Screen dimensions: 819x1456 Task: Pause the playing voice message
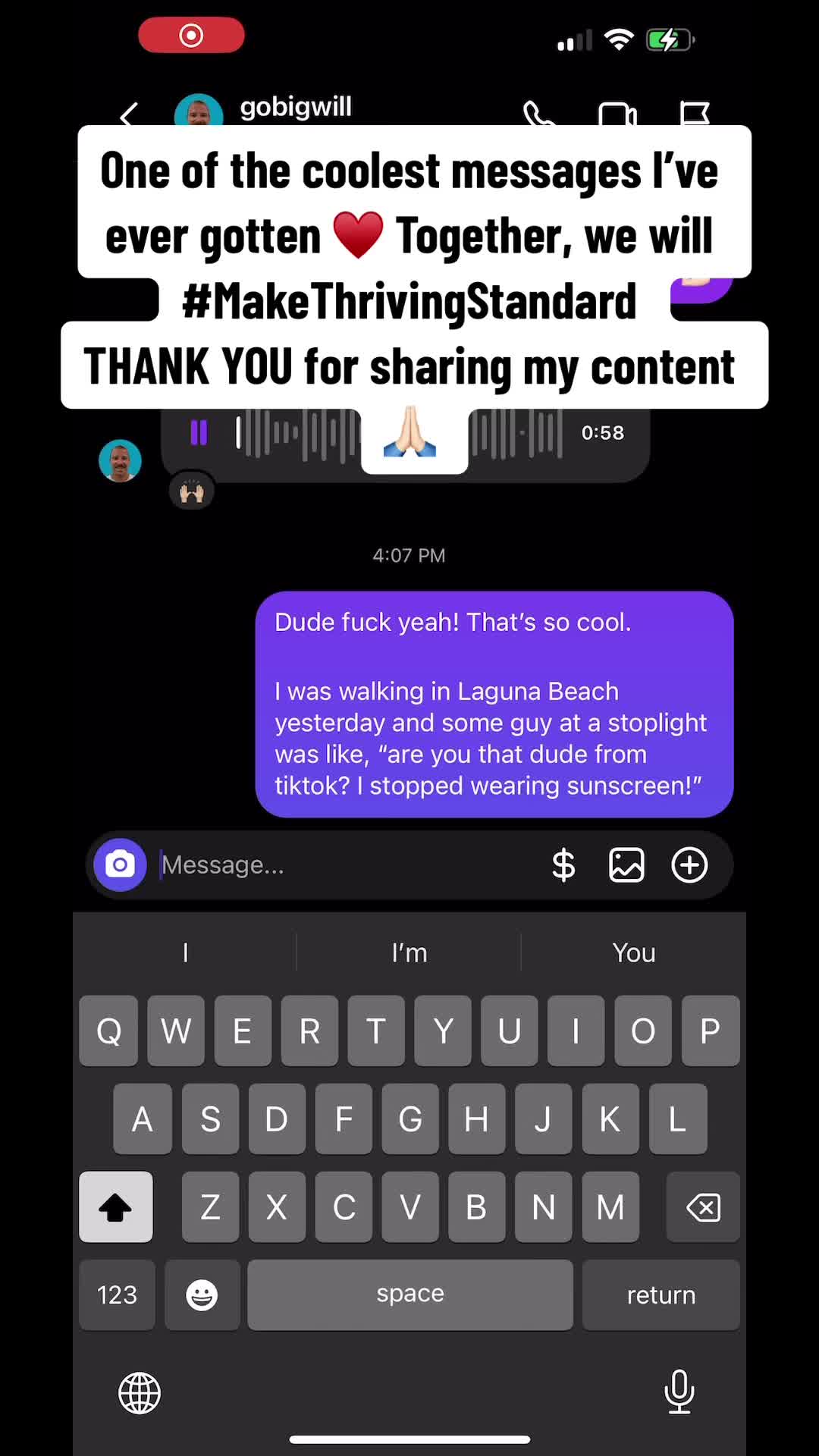click(x=199, y=433)
